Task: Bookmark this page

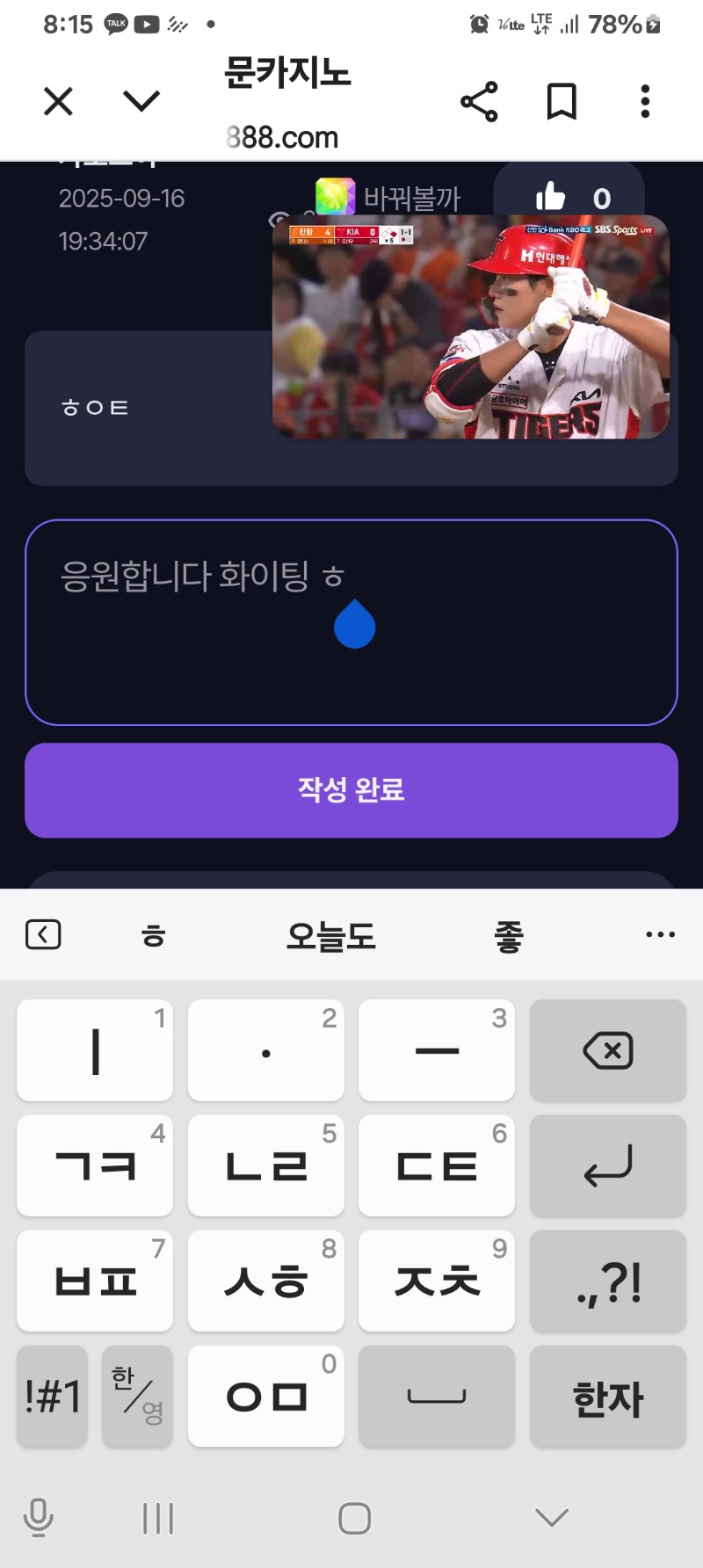Action: [x=562, y=102]
